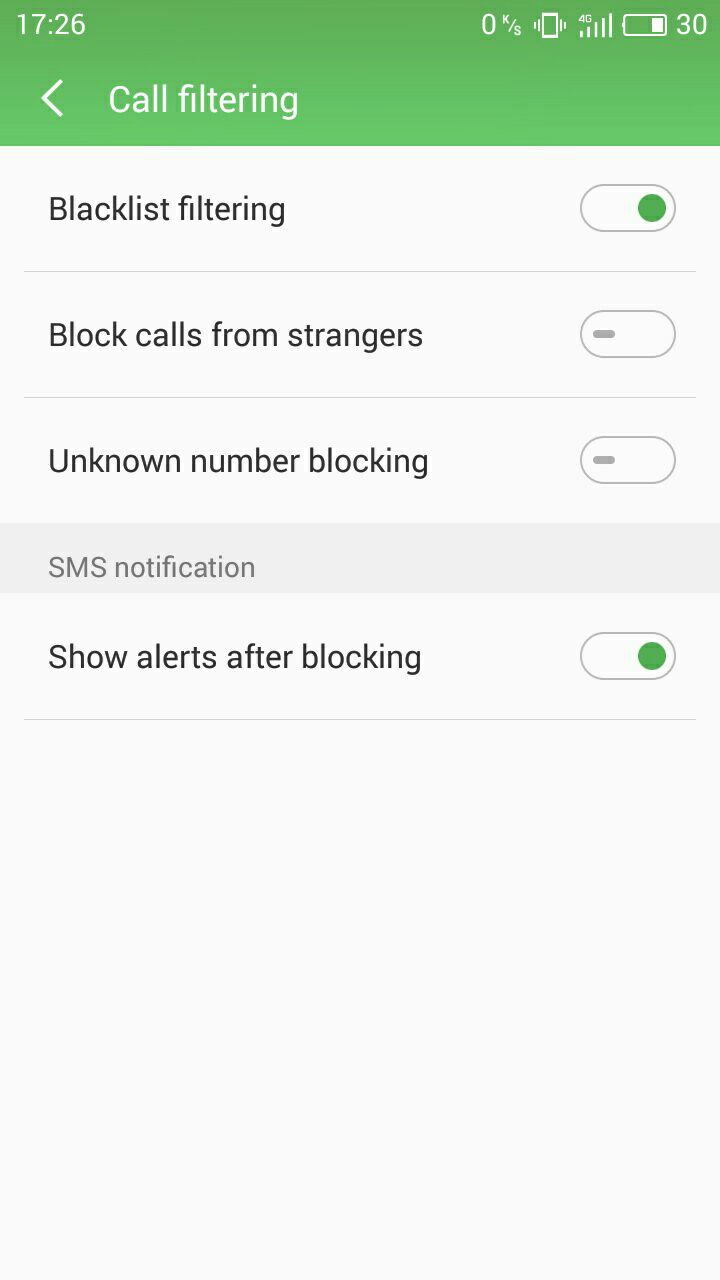This screenshot has height=1280, width=720.
Task: Turn off Blacklist filtering
Action: [627, 209]
